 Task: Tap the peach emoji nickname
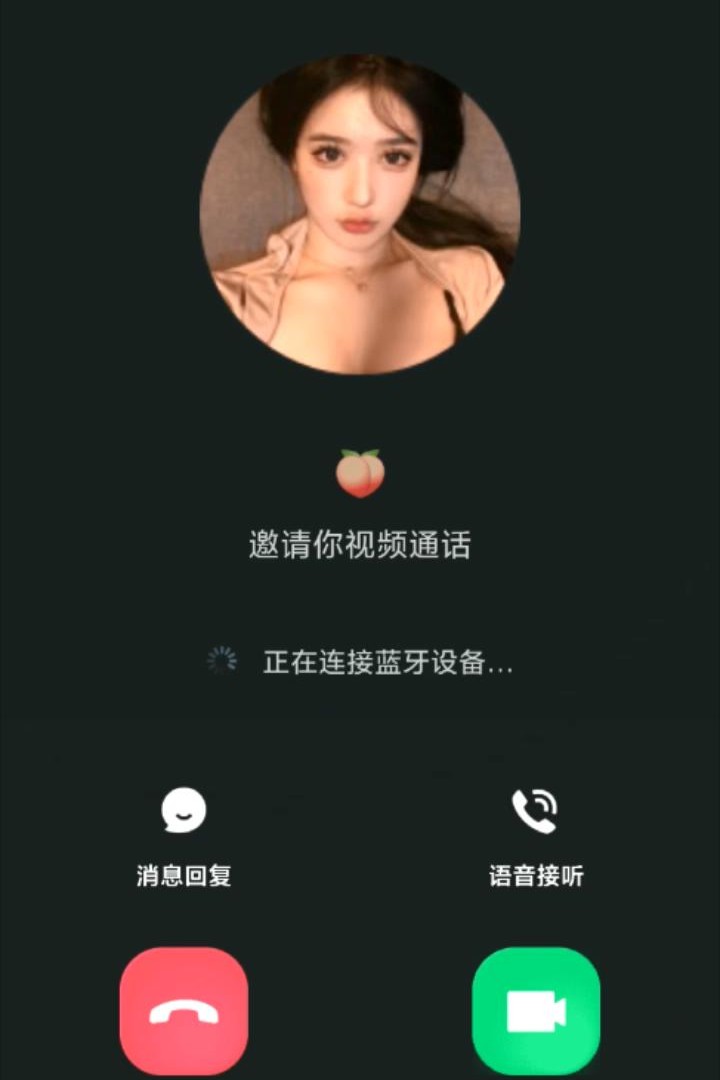(x=362, y=468)
